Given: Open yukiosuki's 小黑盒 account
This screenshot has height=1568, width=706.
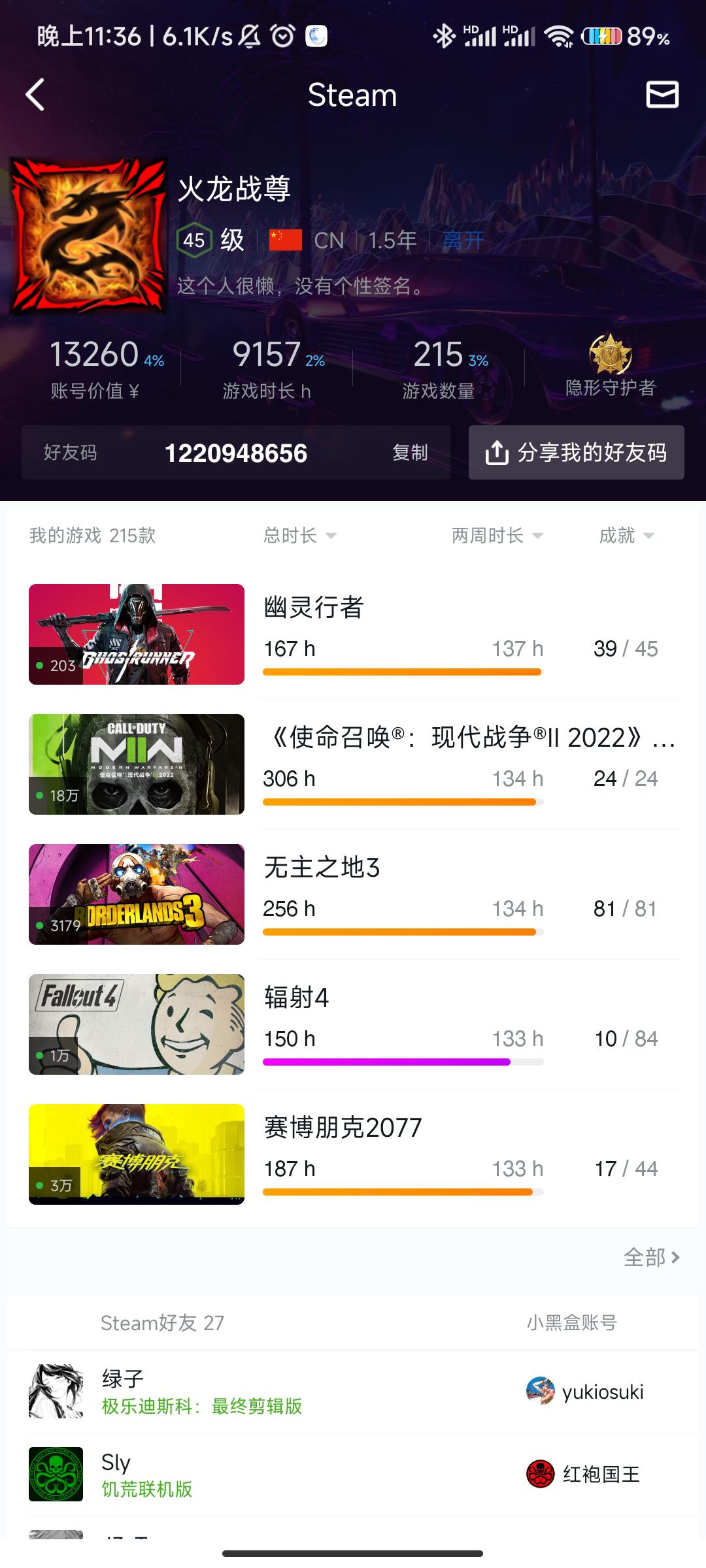Looking at the screenshot, I should 585,1392.
